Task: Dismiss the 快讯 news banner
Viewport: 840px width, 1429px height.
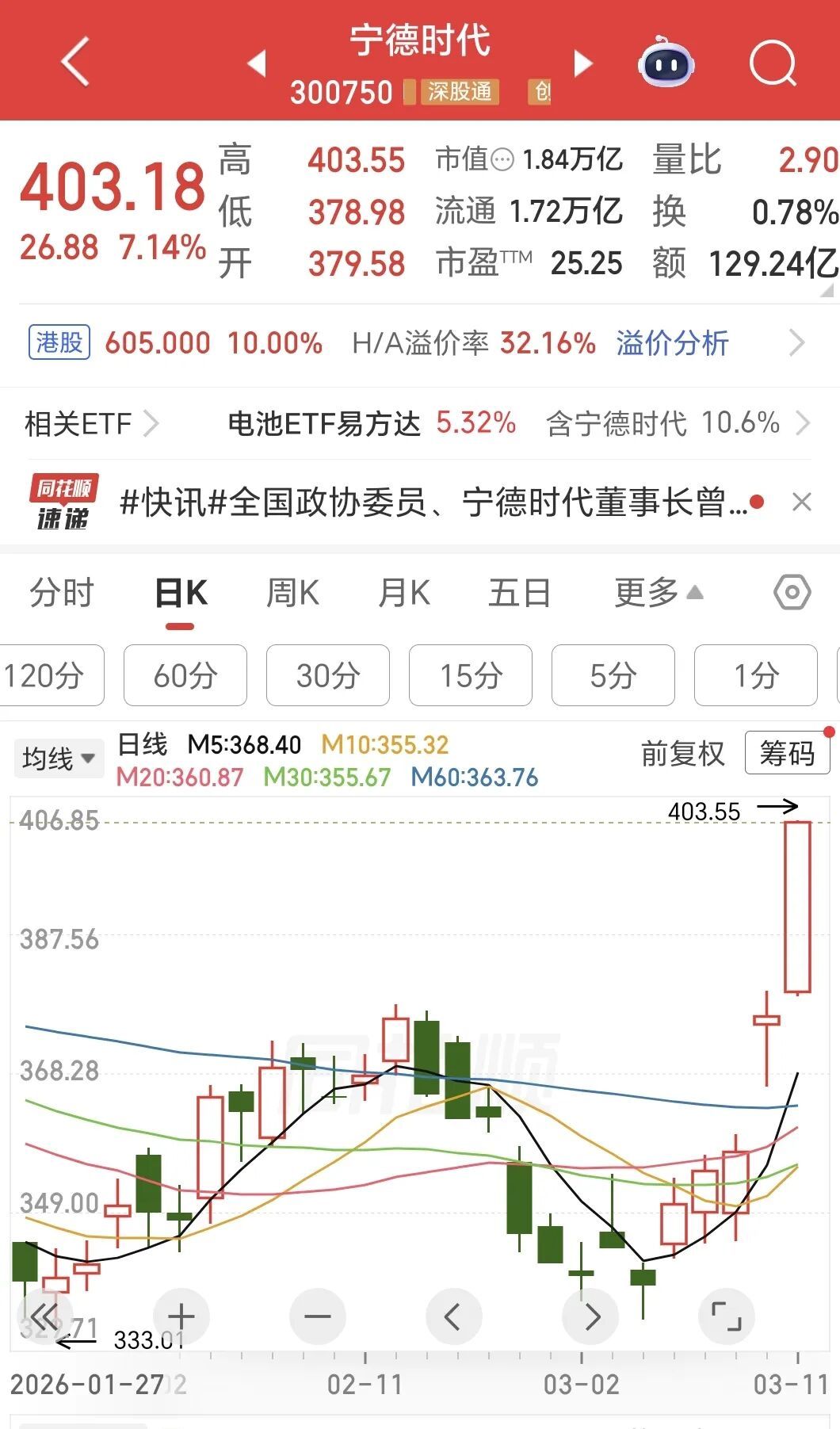Action: point(802,502)
